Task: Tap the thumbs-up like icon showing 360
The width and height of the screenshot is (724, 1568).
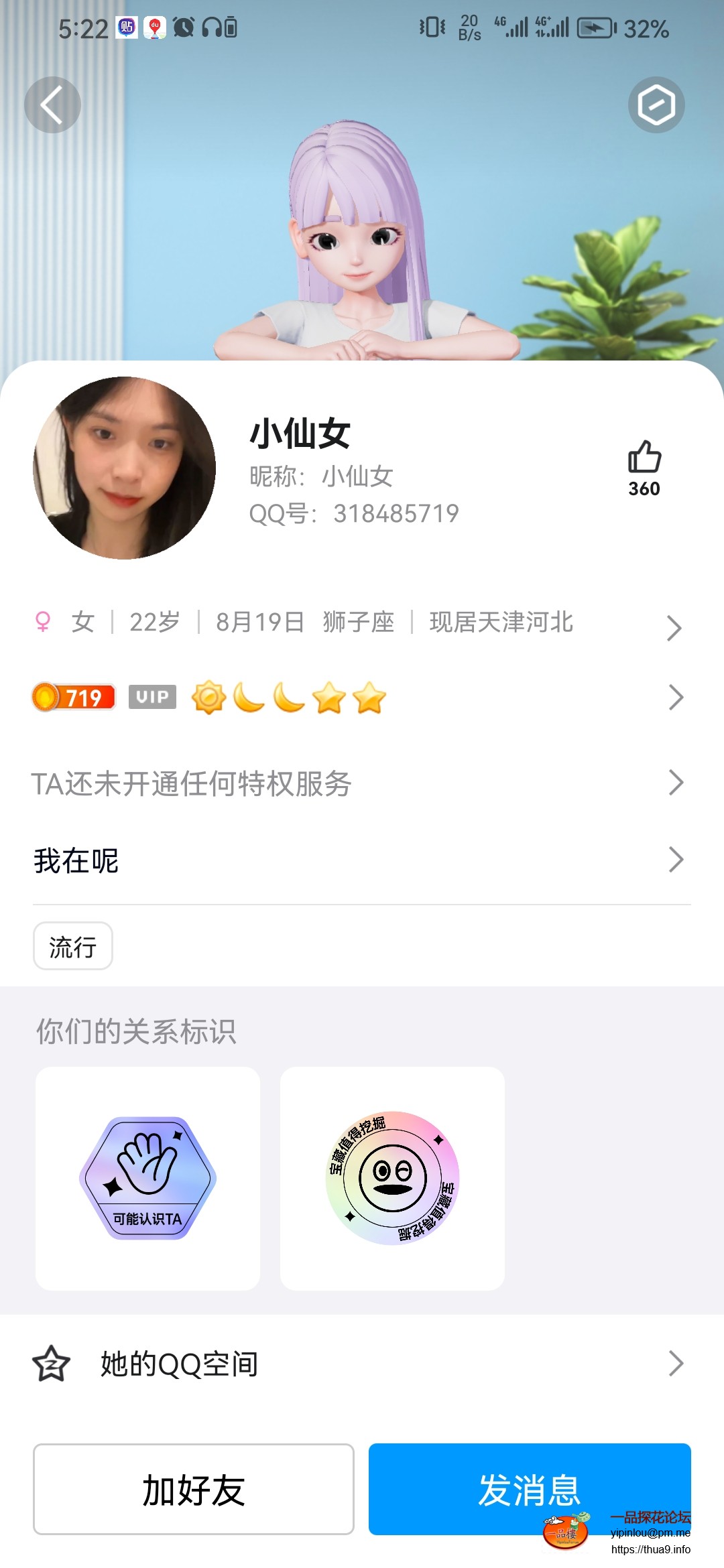Action: point(646,458)
